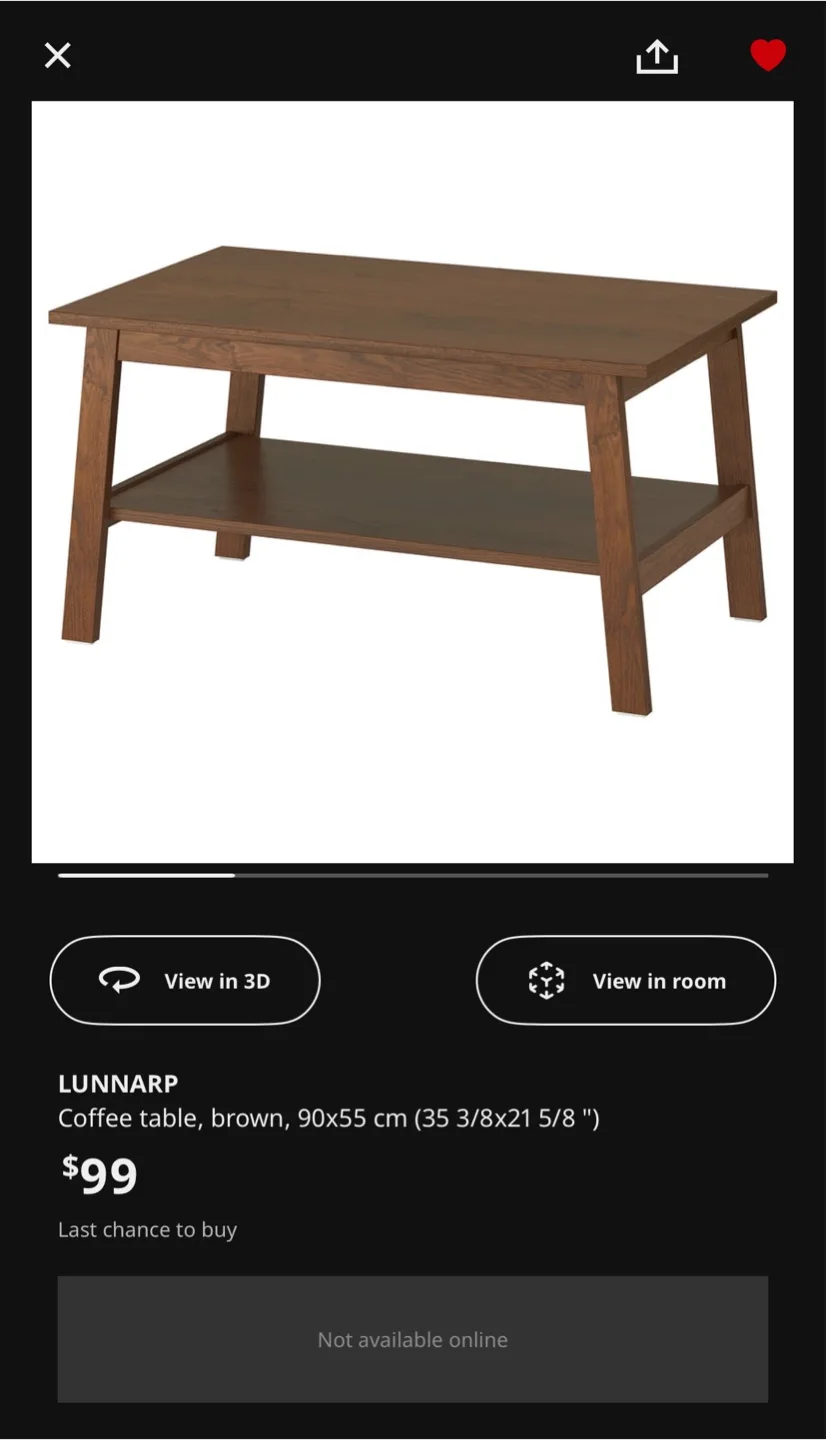This screenshot has width=826, height=1440.
Task: Select the $99 price label
Action: tap(98, 1175)
